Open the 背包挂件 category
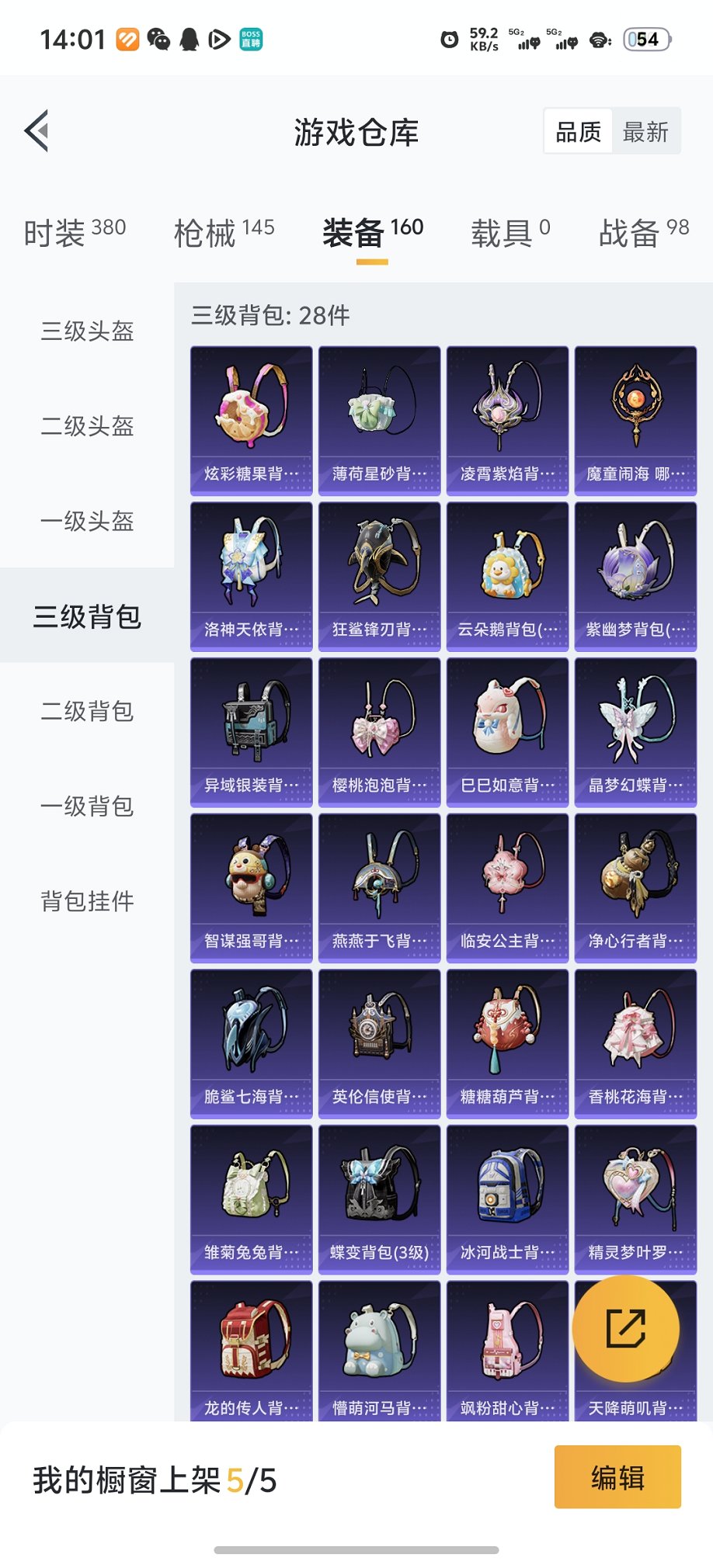 (87, 900)
